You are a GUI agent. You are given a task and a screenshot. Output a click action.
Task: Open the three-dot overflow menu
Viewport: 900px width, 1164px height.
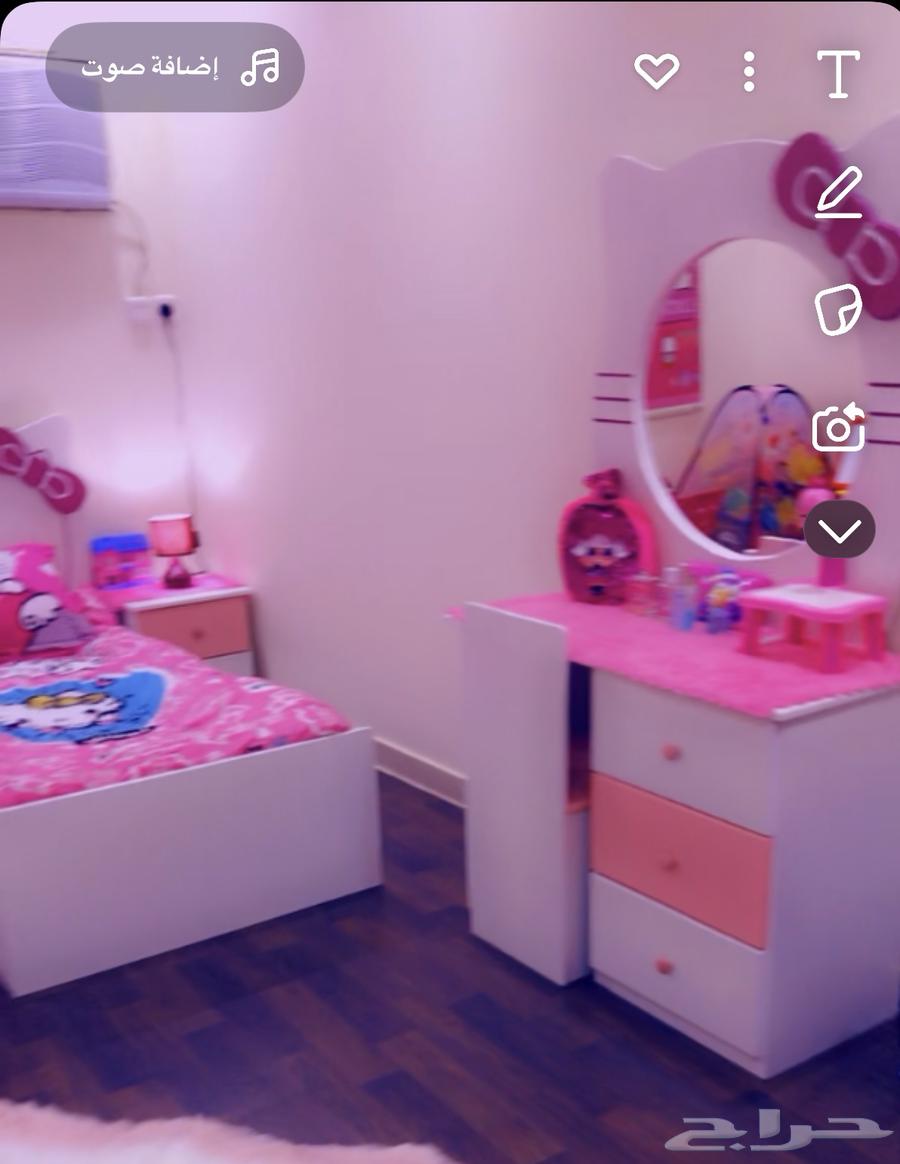749,72
